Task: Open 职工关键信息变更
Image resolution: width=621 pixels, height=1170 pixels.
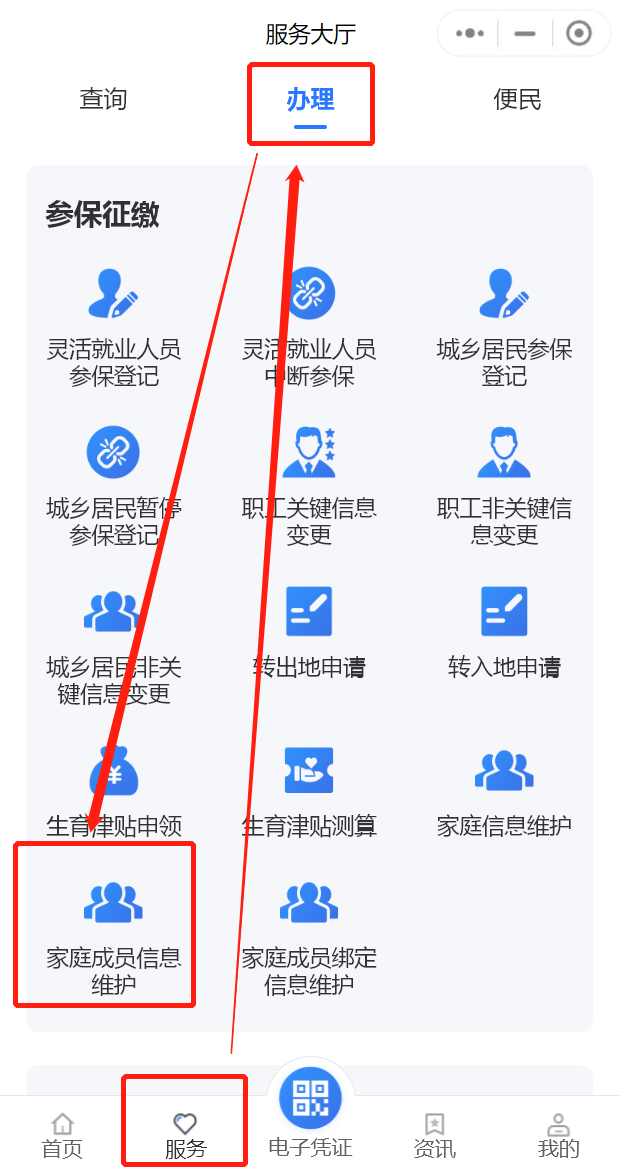Action: (x=309, y=485)
